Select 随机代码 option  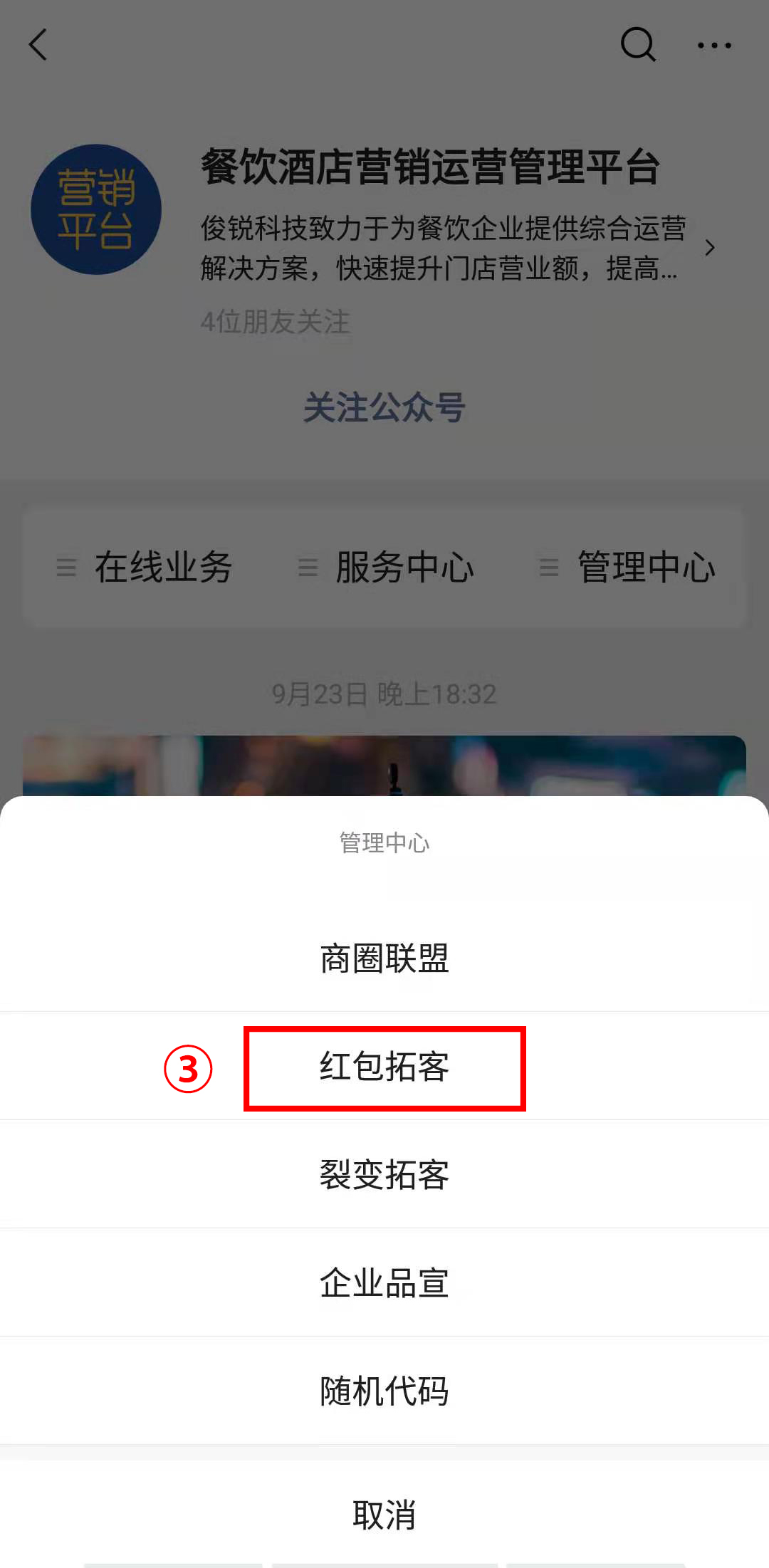(384, 1391)
